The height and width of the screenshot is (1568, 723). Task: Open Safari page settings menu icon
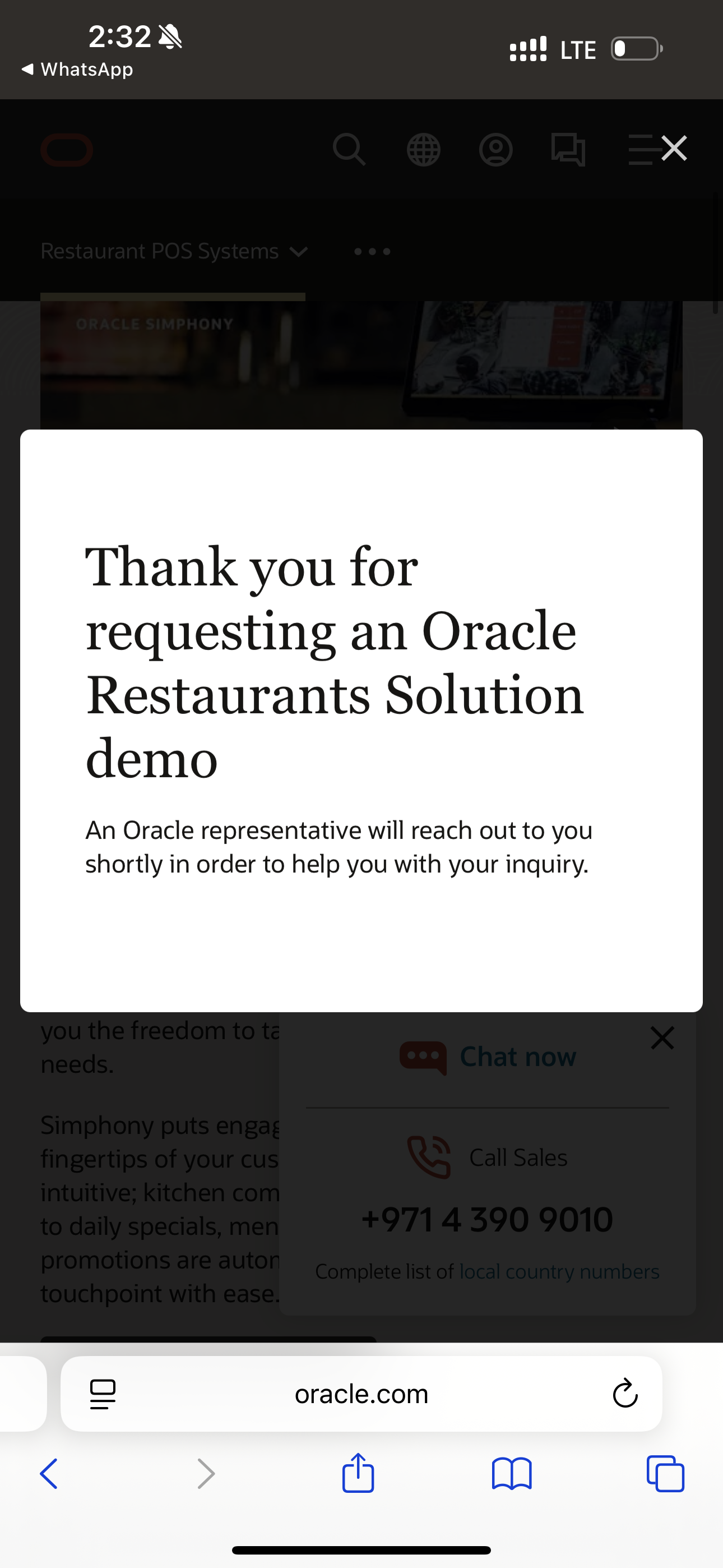(102, 1394)
